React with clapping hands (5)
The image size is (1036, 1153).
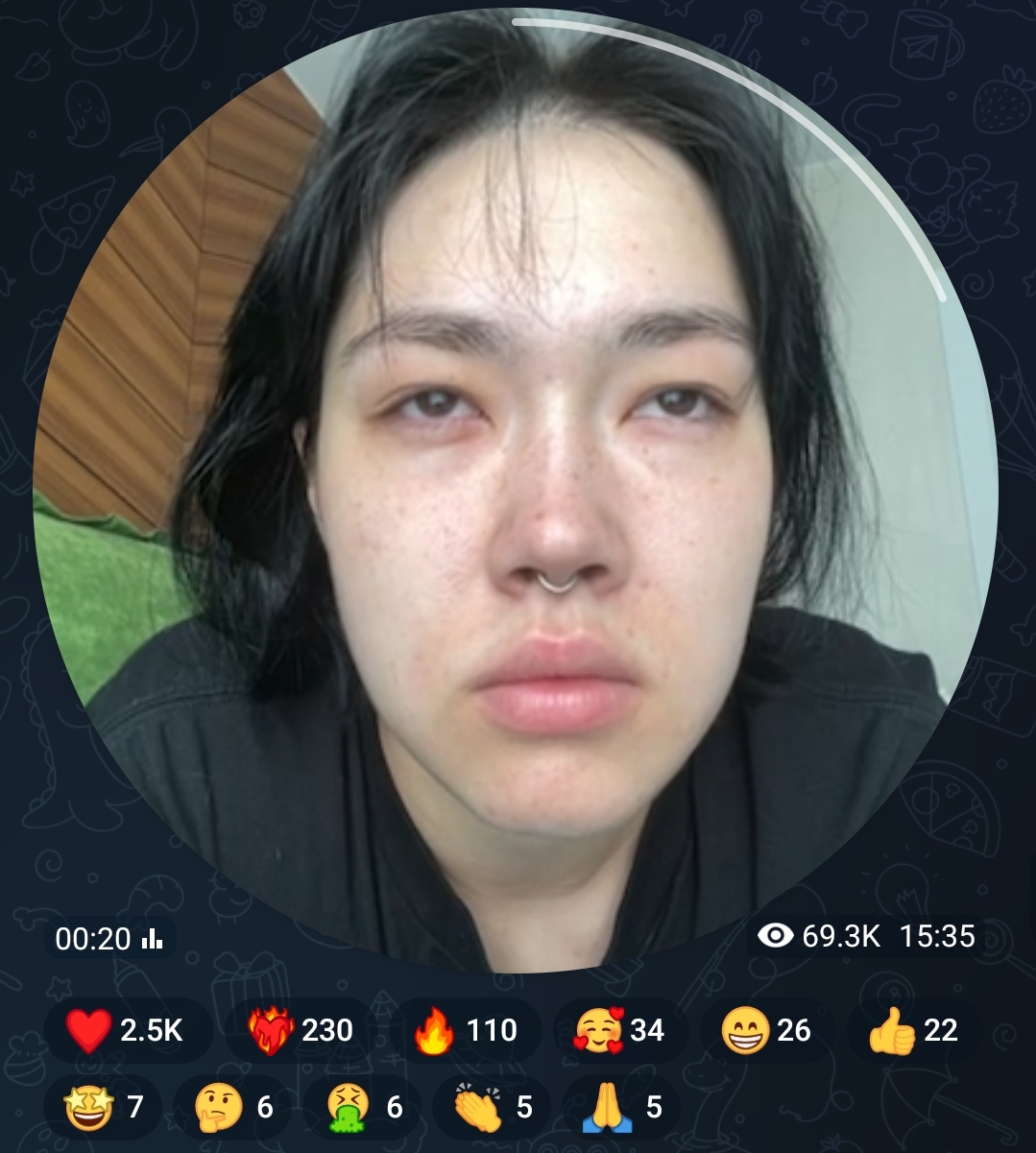495,1108
